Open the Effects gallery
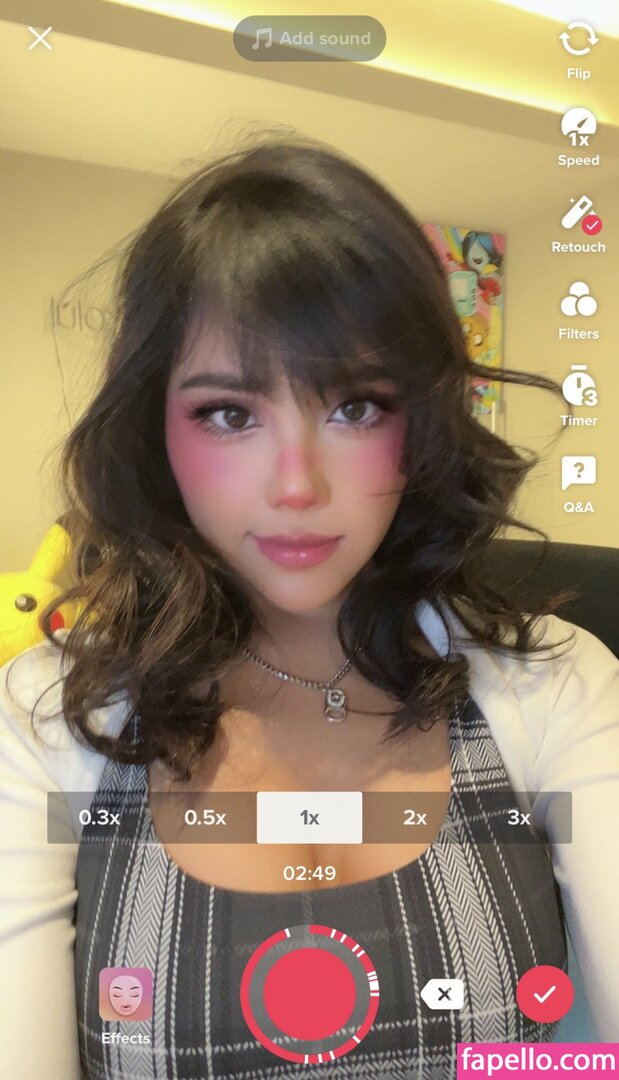 point(125,1006)
